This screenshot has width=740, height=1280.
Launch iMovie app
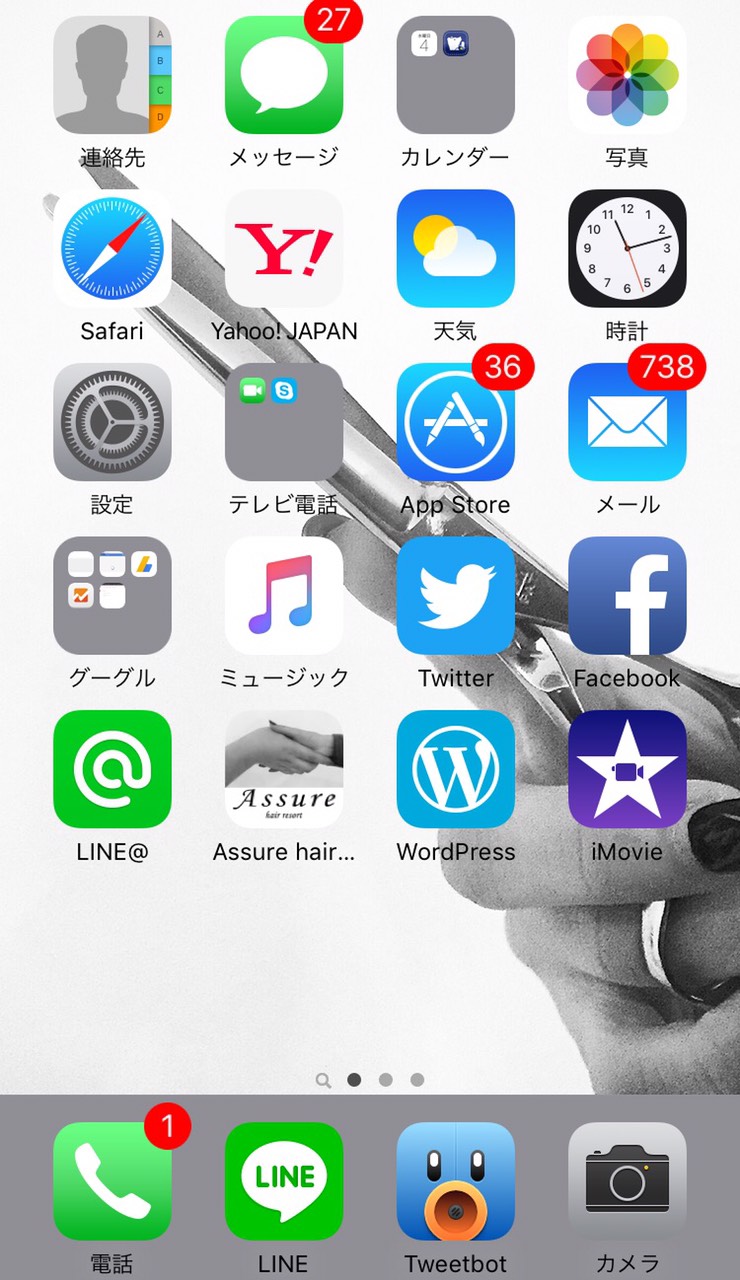(627, 769)
